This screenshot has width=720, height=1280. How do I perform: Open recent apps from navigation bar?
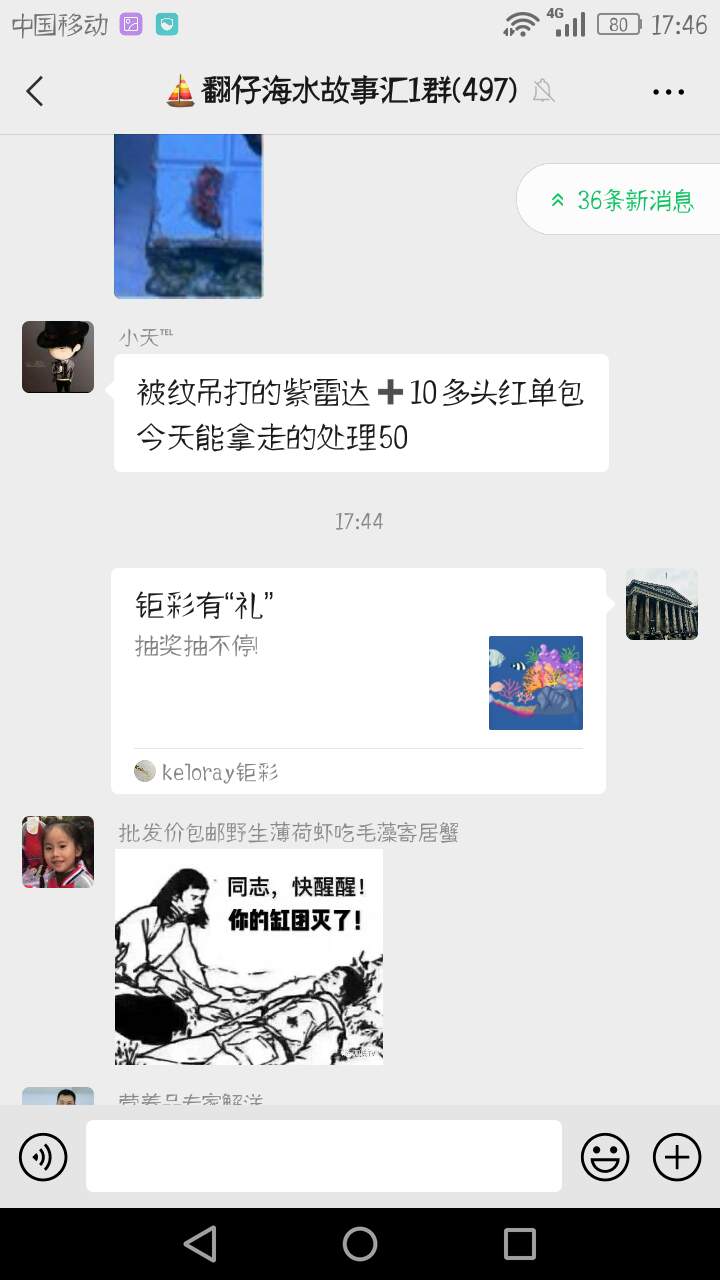[x=520, y=1244]
